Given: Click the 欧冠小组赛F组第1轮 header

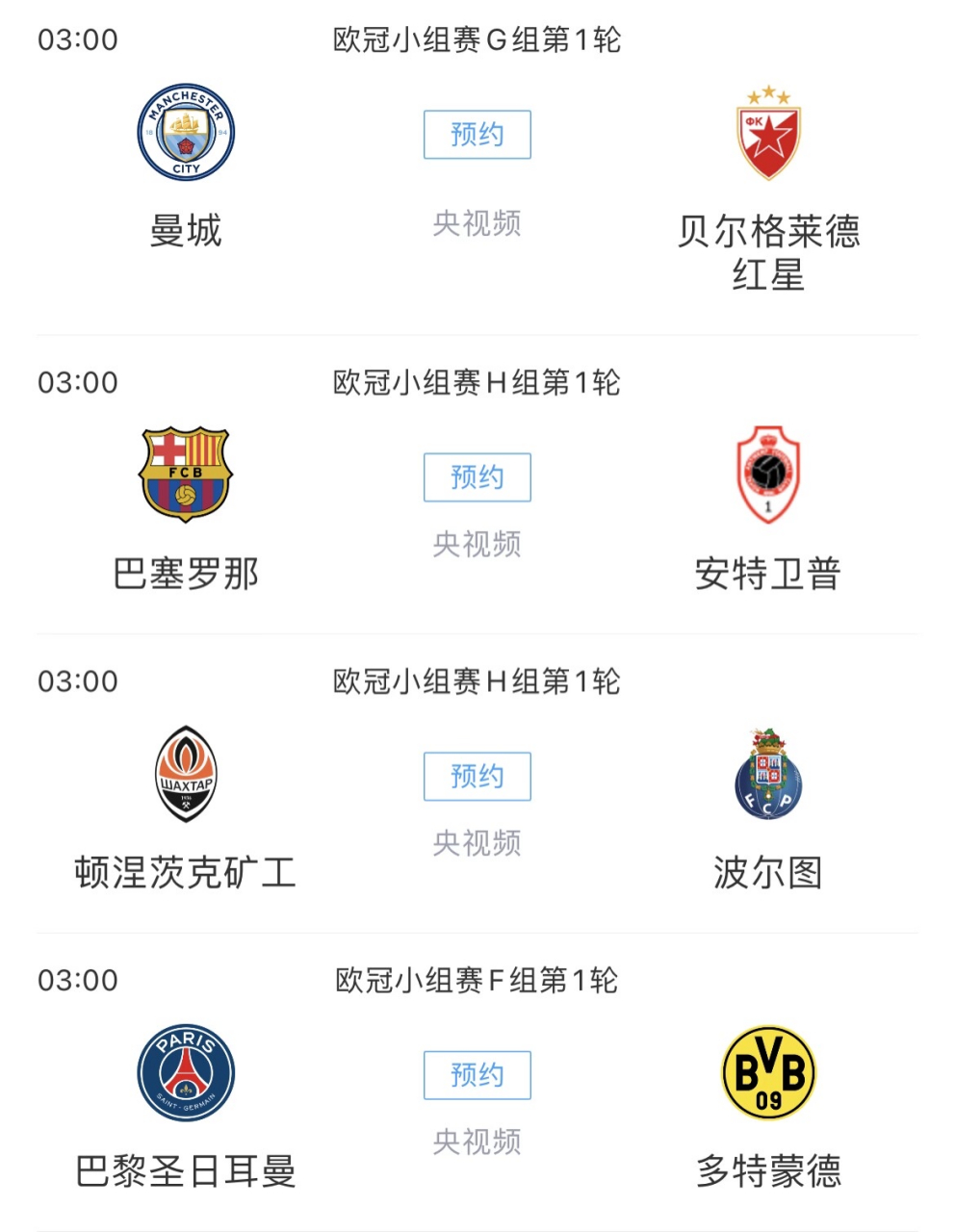Looking at the screenshot, I should tap(477, 980).
